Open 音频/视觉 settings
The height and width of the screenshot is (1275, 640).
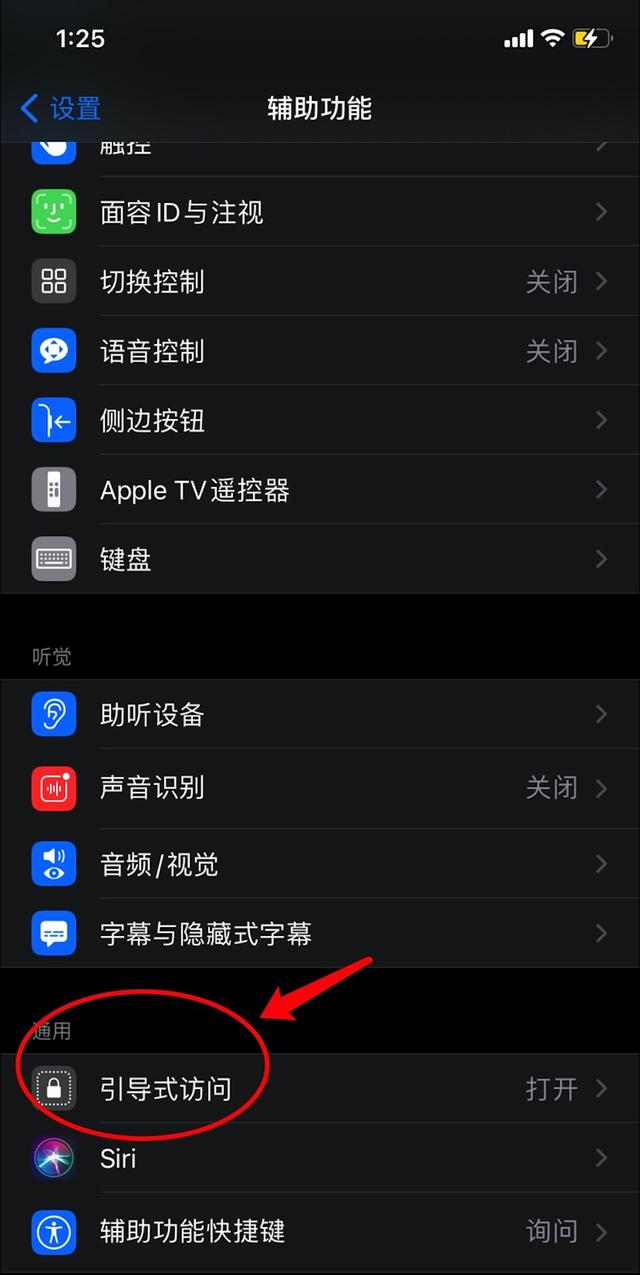coord(159,864)
